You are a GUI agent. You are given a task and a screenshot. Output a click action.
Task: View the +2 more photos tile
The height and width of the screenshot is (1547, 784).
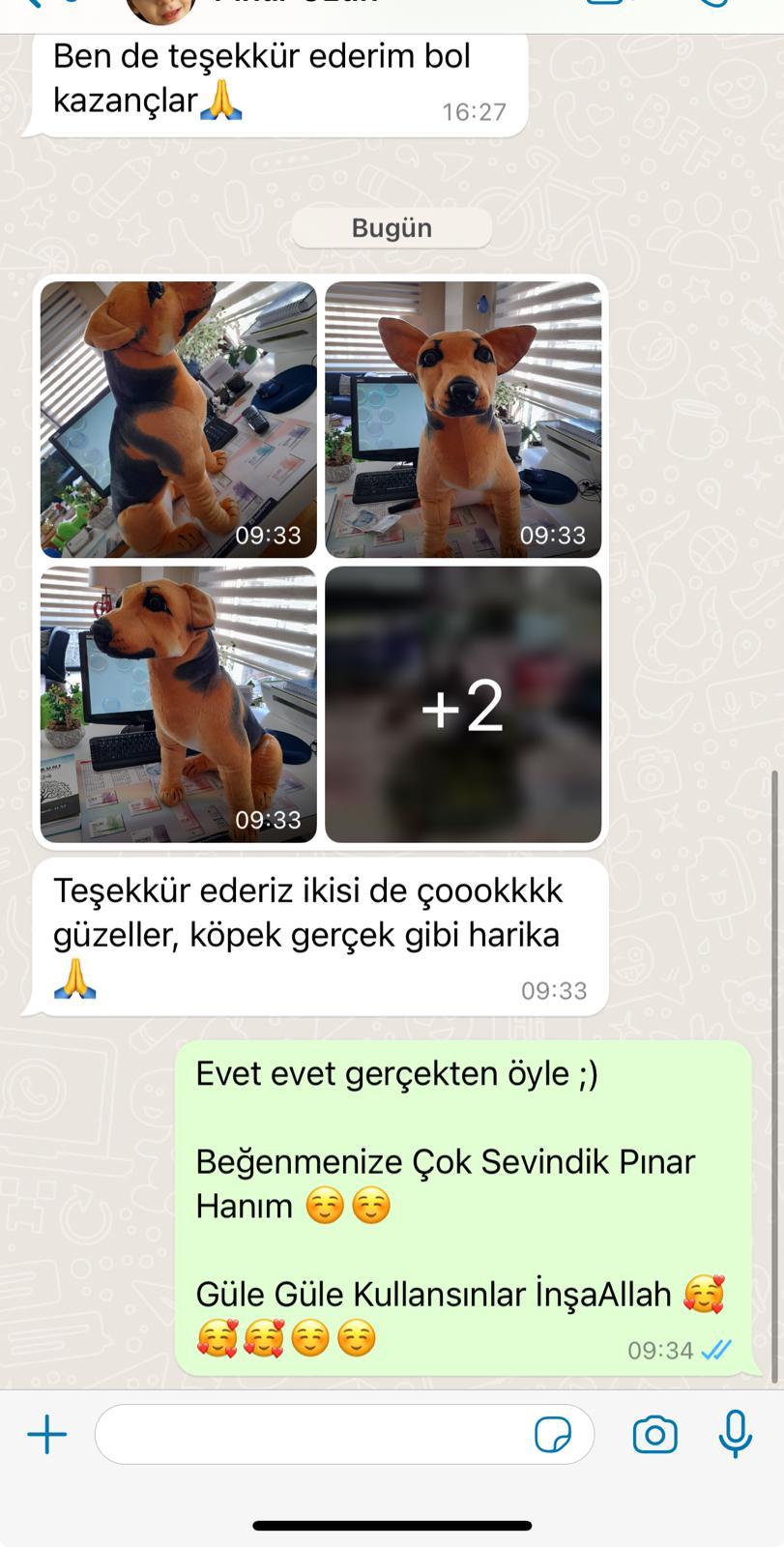tap(463, 705)
